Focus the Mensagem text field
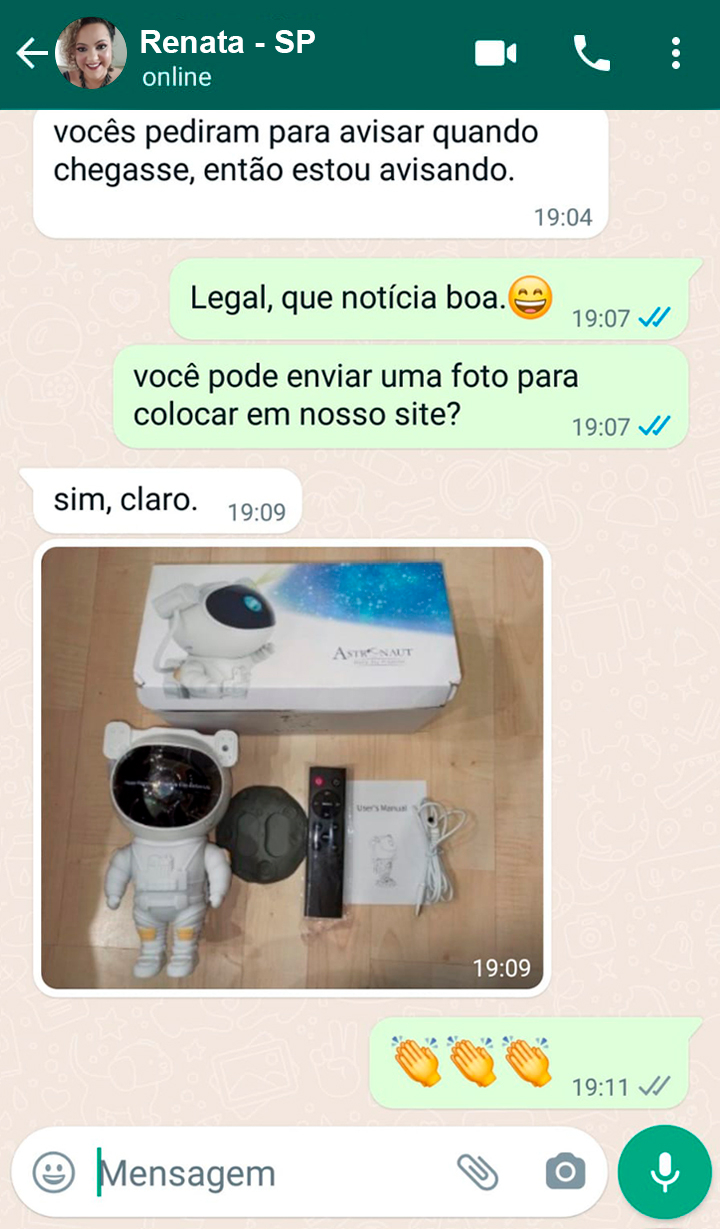 270,1172
